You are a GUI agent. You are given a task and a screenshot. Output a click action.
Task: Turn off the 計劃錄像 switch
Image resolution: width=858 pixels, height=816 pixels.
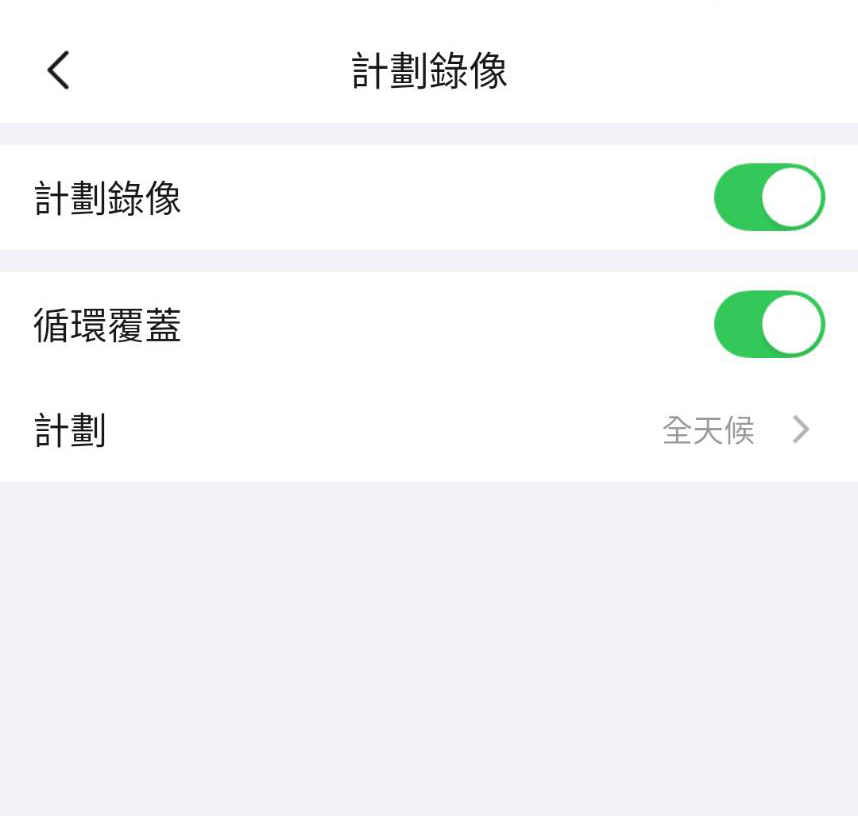tap(768, 197)
